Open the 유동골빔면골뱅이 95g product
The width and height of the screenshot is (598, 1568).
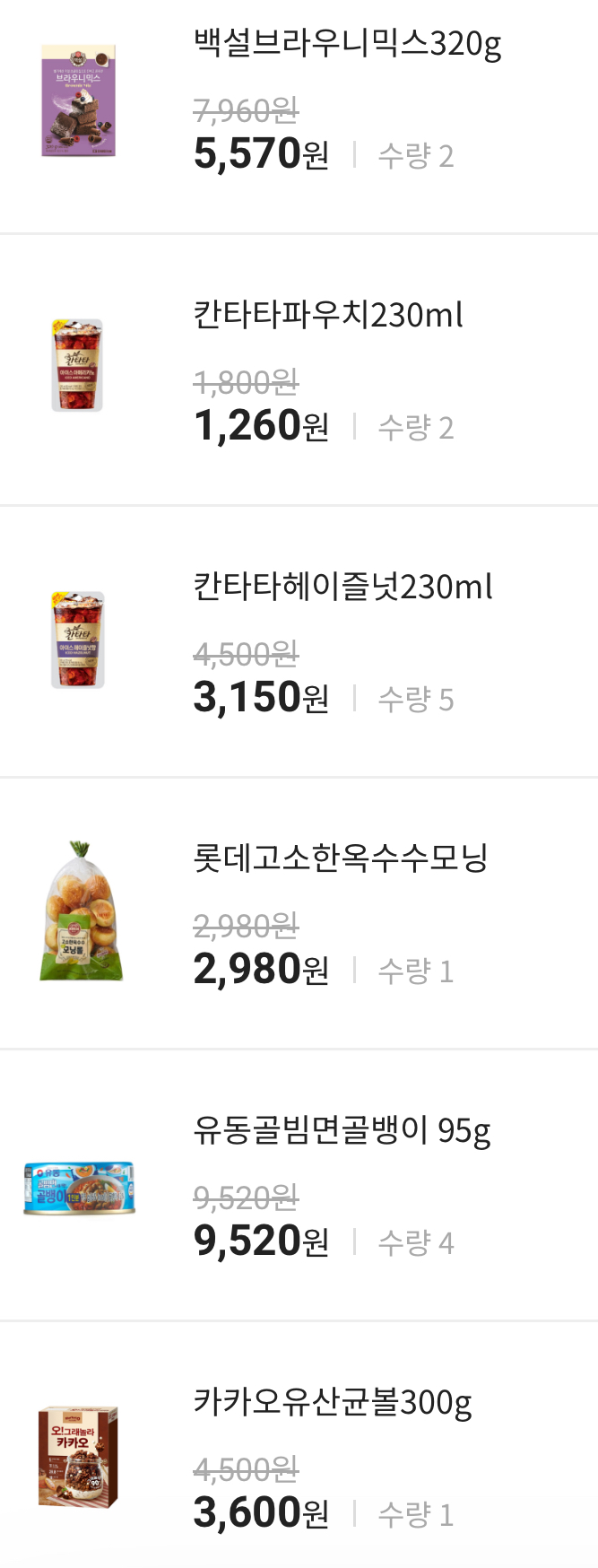pyautogui.click(x=342, y=1130)
